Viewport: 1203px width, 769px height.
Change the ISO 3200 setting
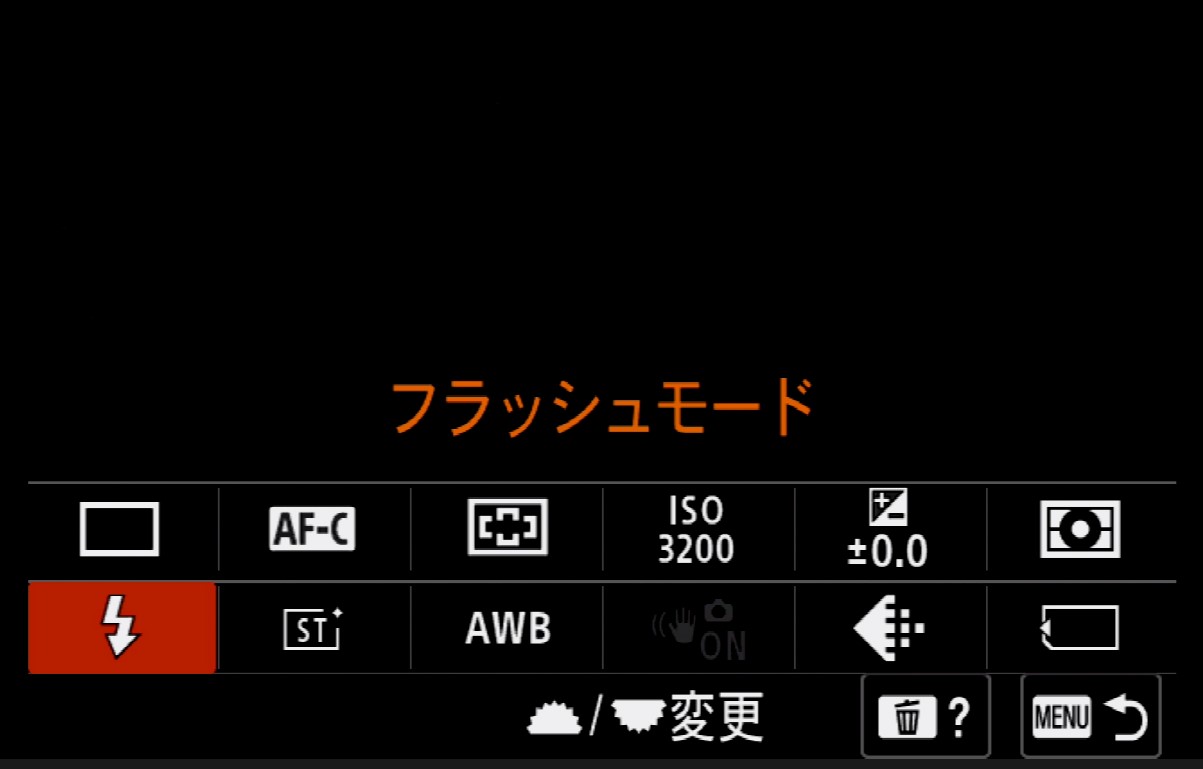697,530
